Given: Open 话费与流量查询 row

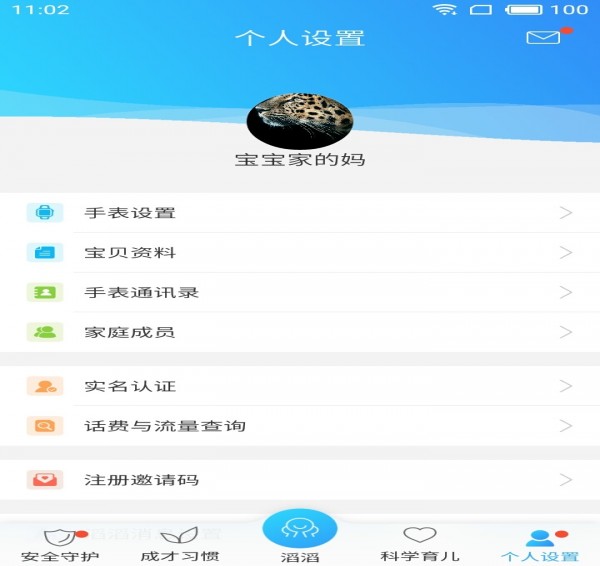Looking at the screenshot, I should (300, 426).
